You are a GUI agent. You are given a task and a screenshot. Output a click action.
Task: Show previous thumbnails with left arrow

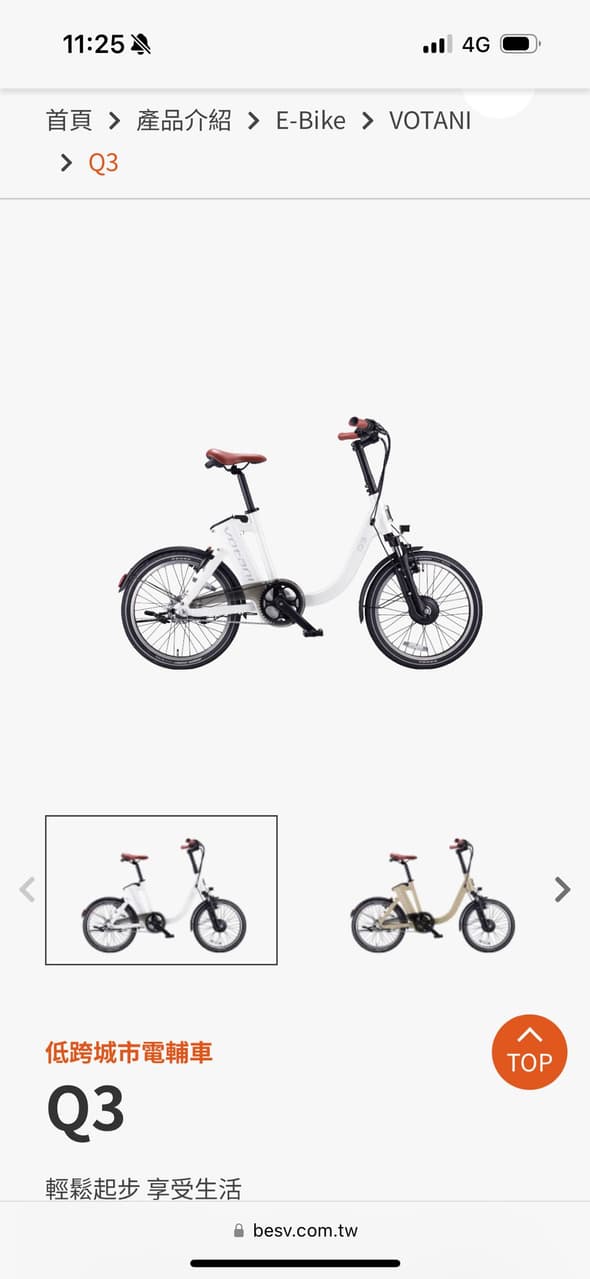pyautogui.click(x=27, y=889)
